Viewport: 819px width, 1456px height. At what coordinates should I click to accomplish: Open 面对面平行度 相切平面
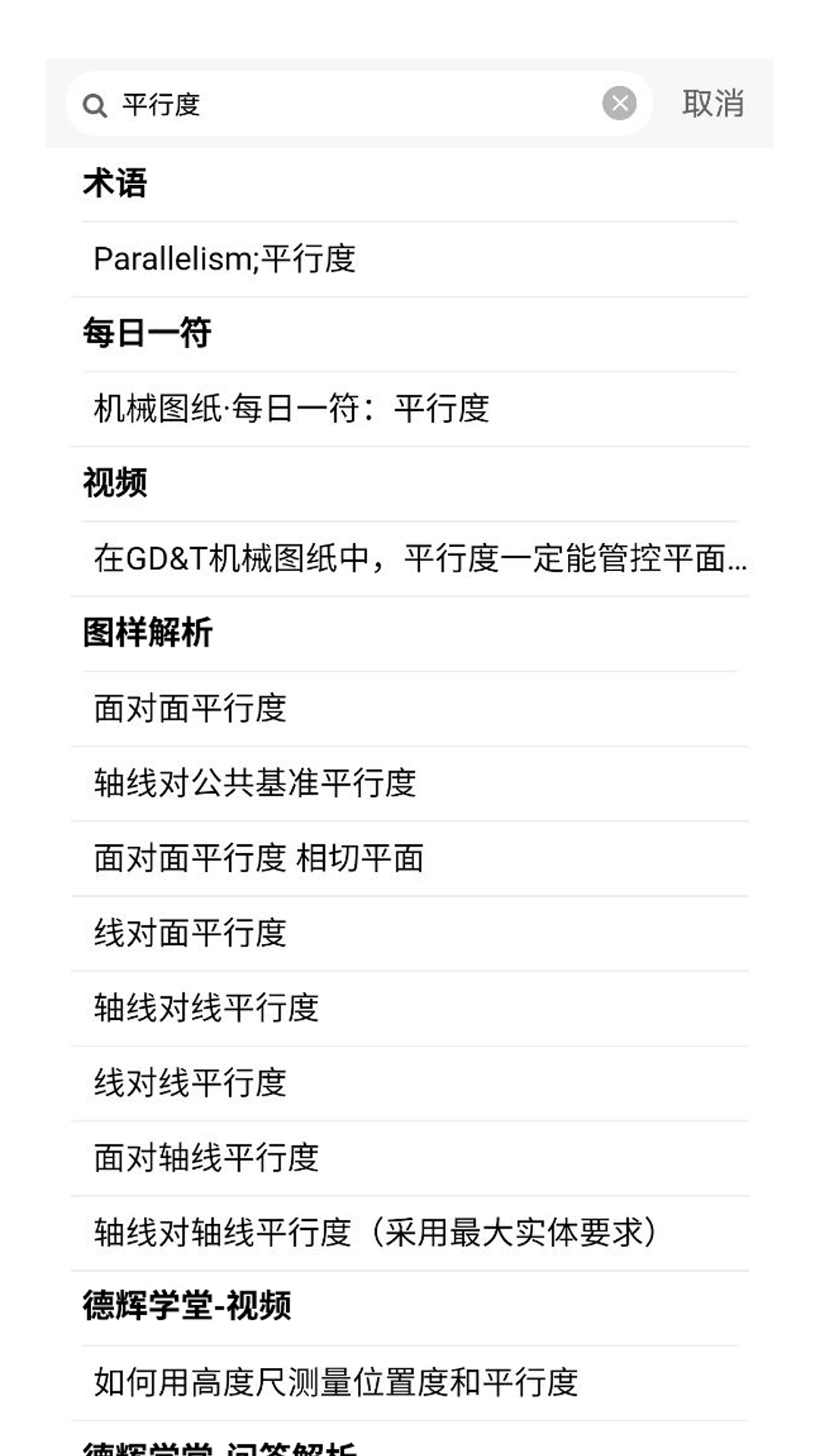click(259, 858)
